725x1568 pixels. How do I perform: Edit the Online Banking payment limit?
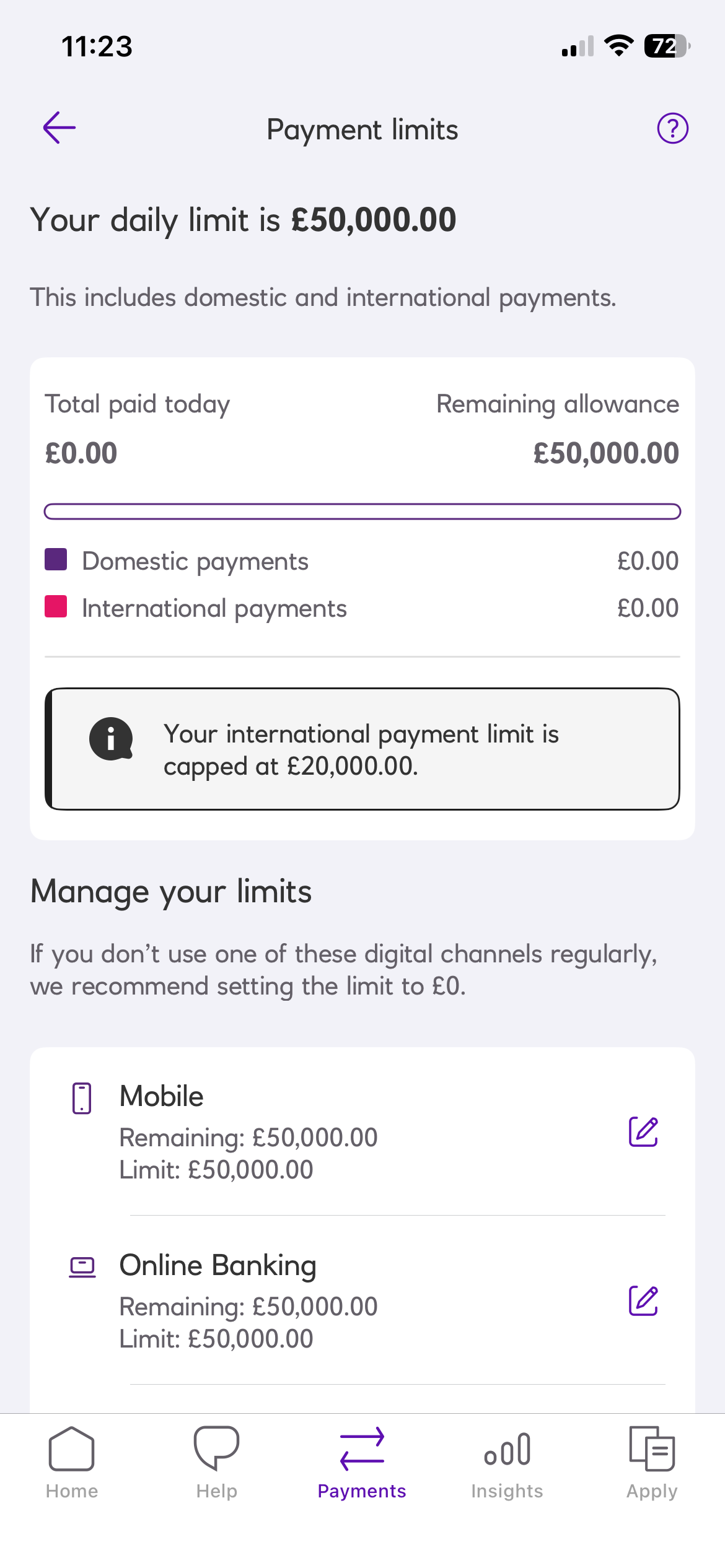pos(643,1300)
